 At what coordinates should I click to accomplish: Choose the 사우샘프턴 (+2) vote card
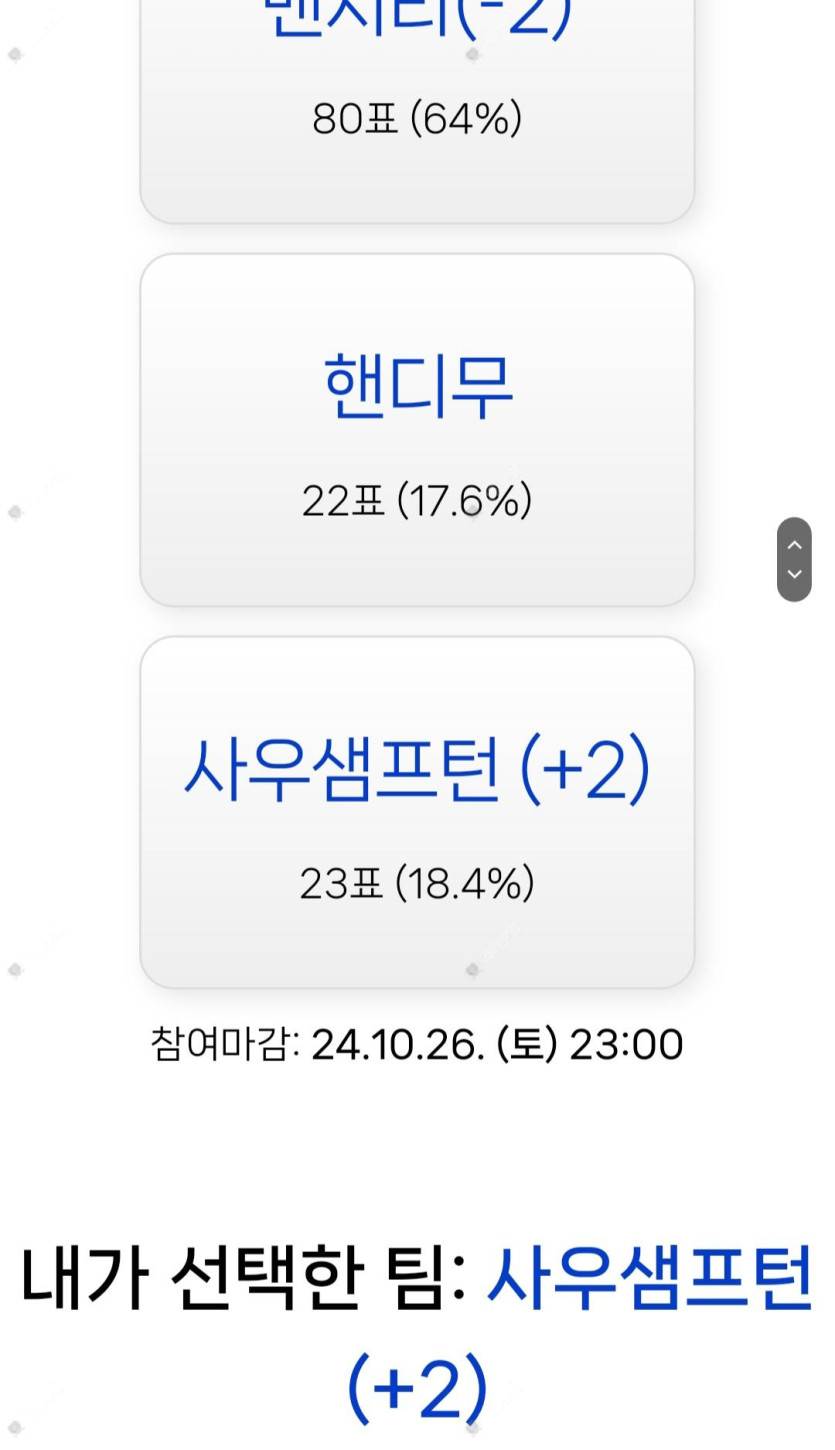pos(417,812)
